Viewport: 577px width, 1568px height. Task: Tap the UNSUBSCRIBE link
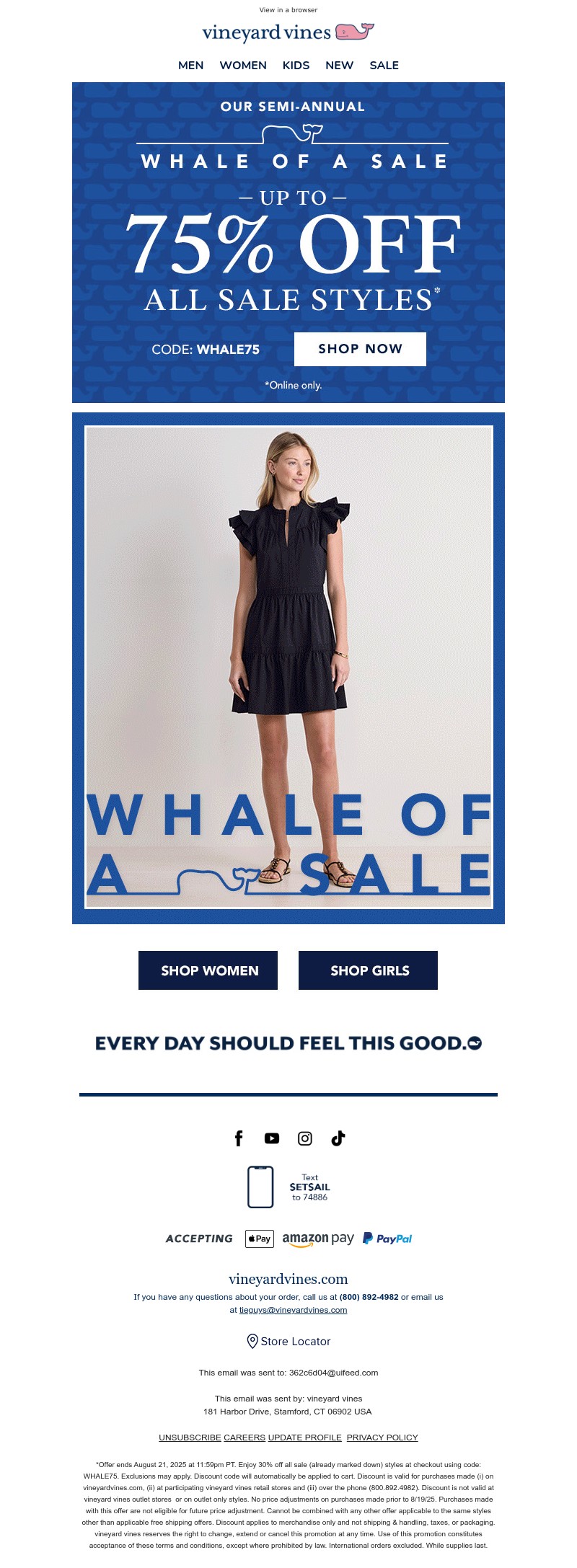pos(190,1438)
